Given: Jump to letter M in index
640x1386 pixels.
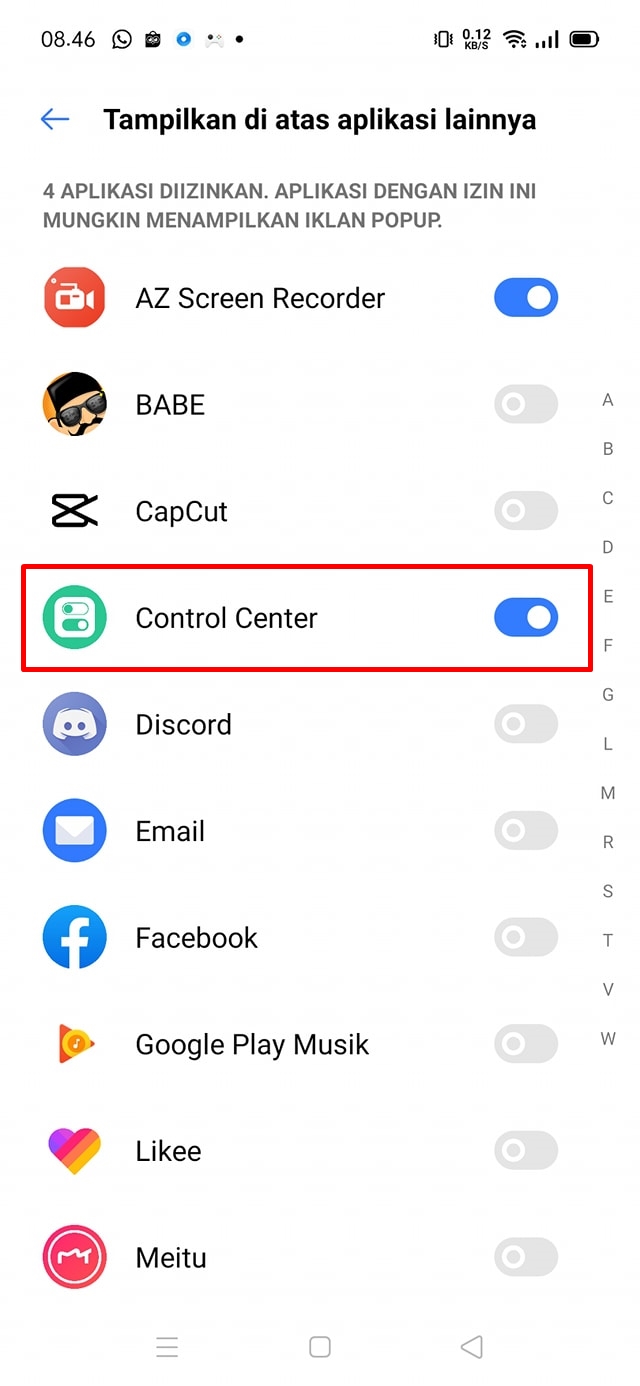Looking at the screenshot, I should click(x=608, y=793).
